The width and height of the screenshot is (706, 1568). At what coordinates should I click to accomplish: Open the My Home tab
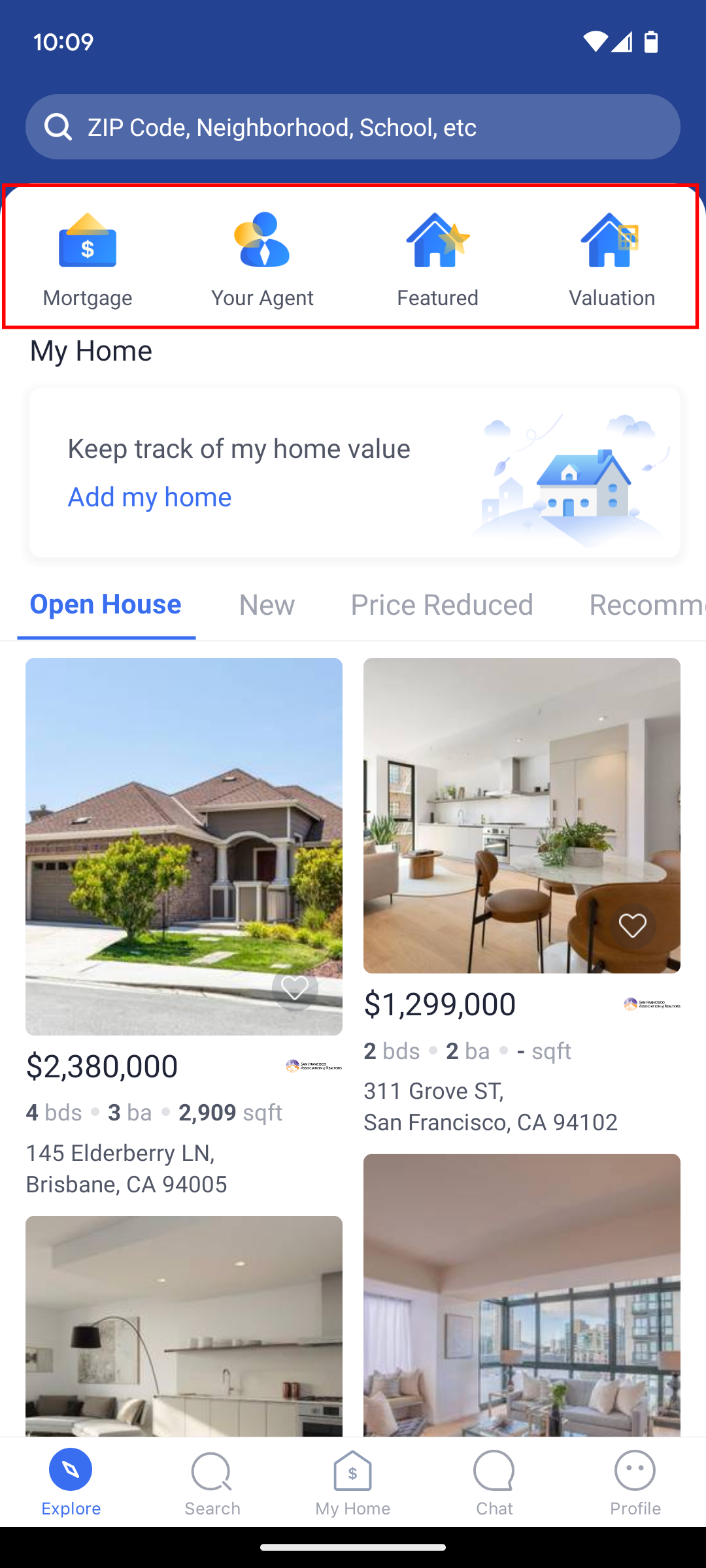tap(353, 1483)
